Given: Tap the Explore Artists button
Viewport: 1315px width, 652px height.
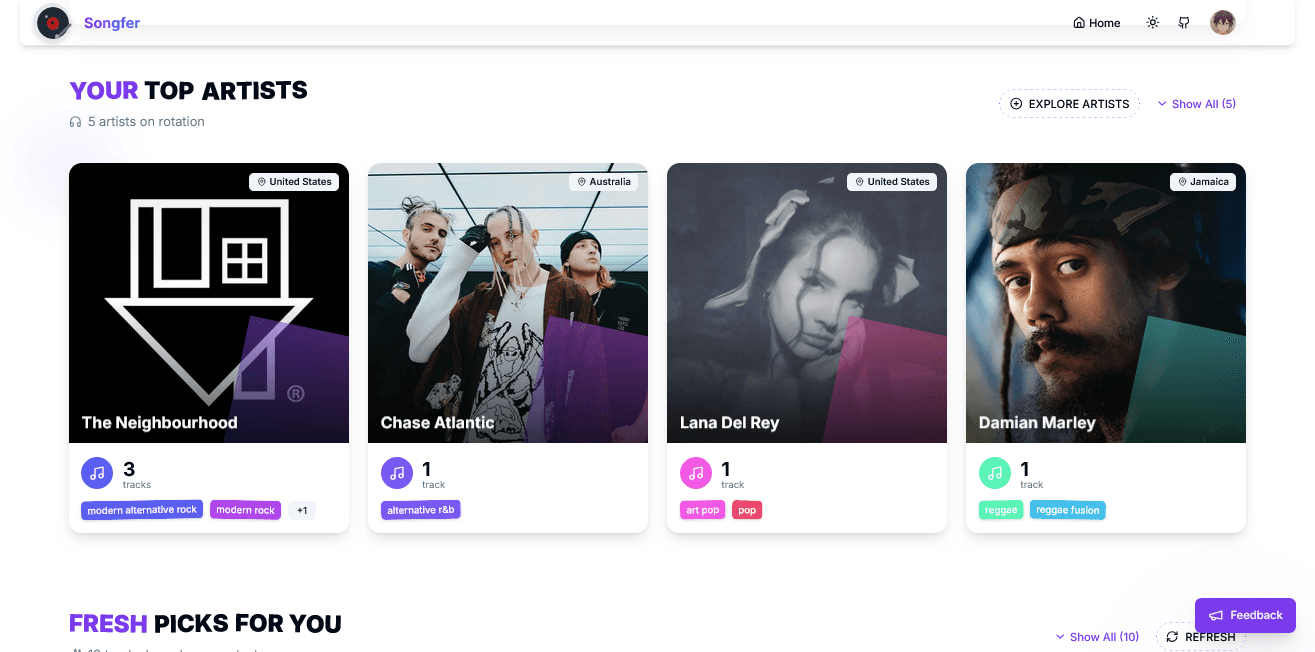Looking at the screenshot, I should pyautogui.click(x=1069, y=104).
